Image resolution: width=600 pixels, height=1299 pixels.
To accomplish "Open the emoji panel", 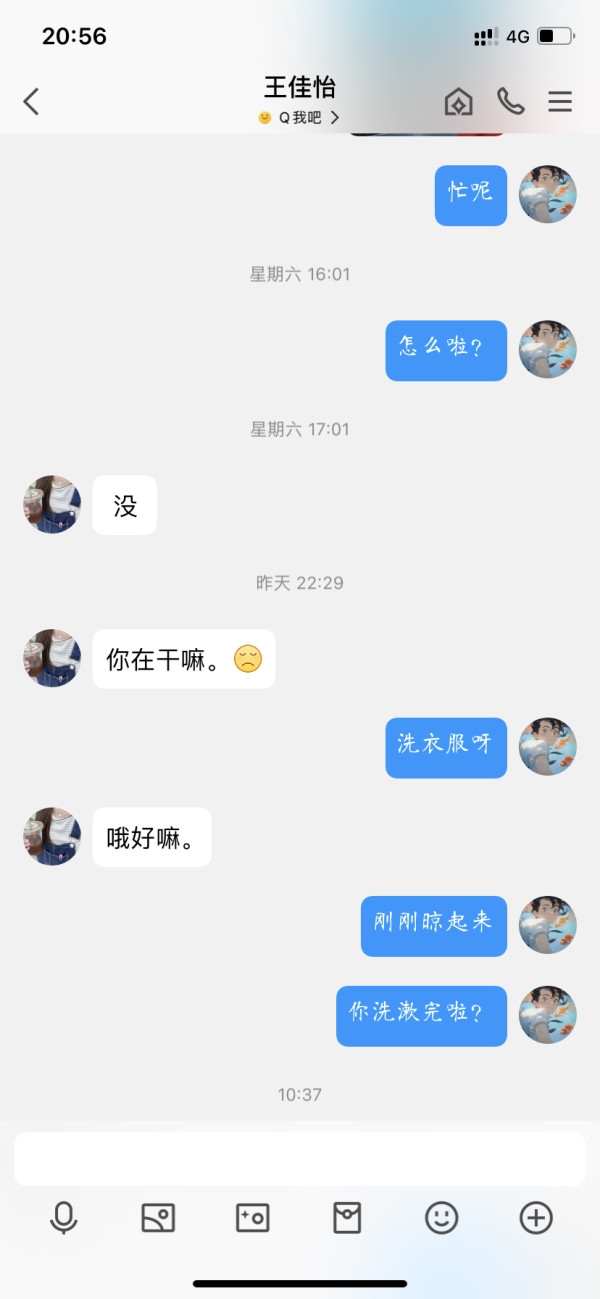I will 441,1217.
